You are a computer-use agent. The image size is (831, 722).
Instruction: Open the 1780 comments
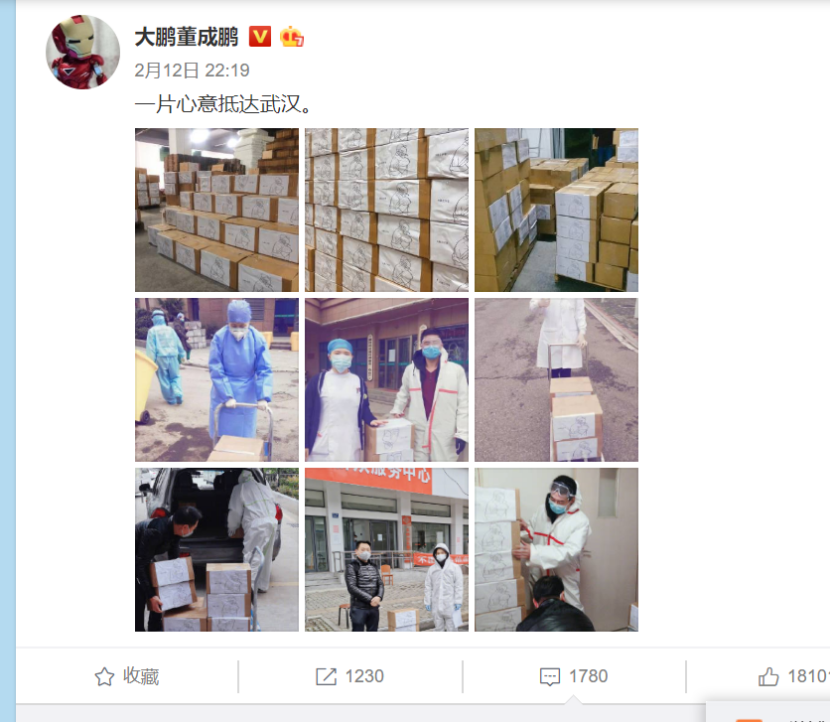pyautogui.click(x=574, y=677)
